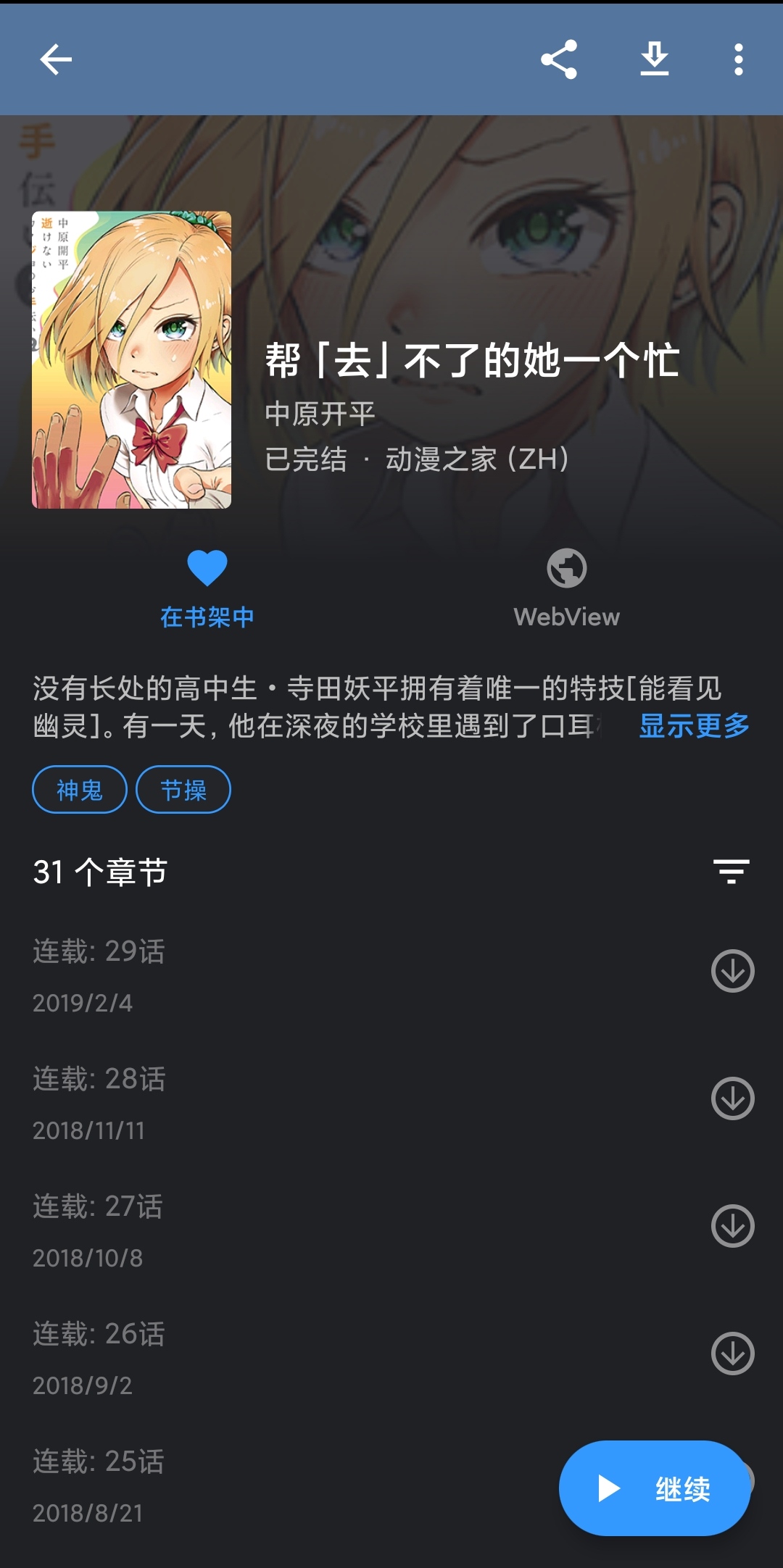This screenshot has width=783, height=1568.
Task: Open the download options in the app bar
Action: coord(654,59)
